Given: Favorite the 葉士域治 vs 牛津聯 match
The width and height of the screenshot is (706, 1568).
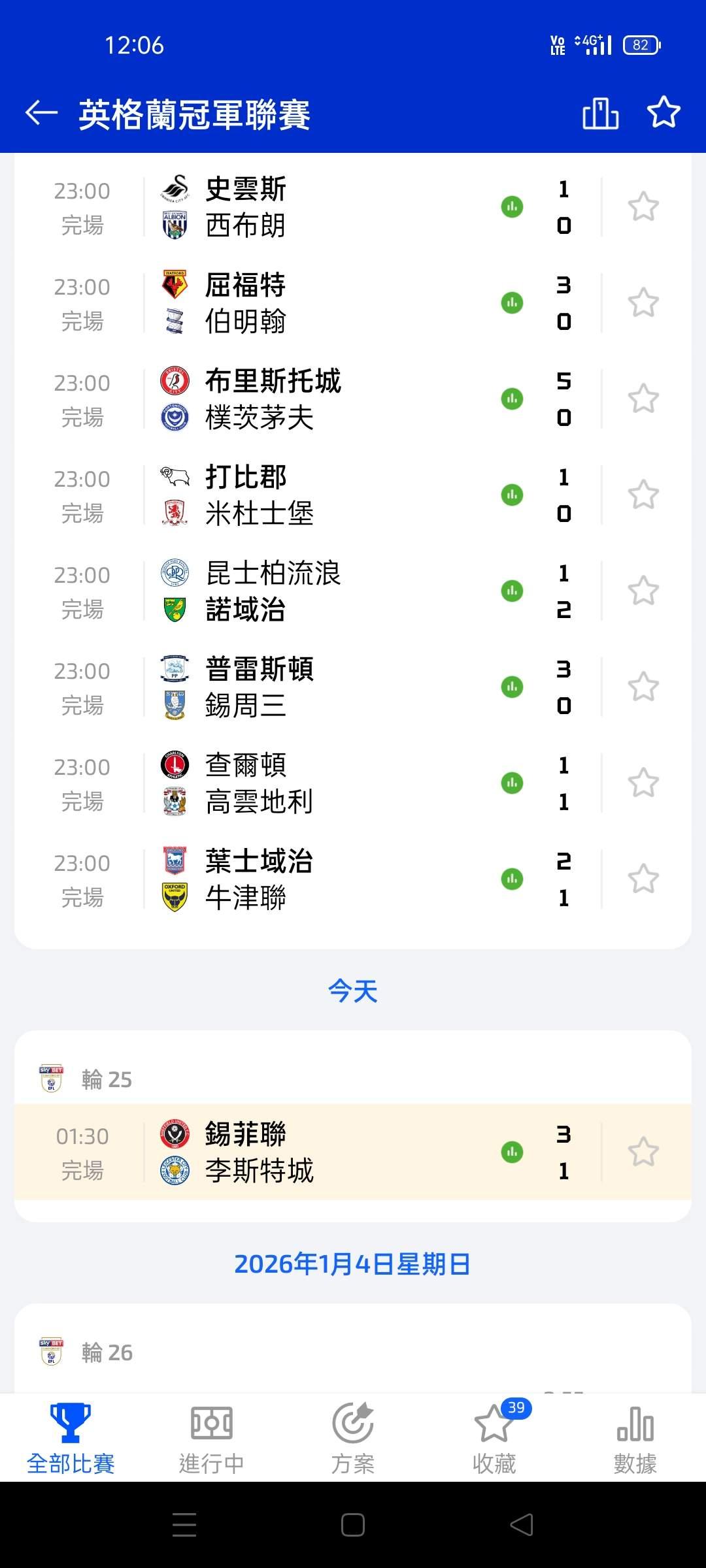Looking at the screenshot, I should pyautogui.click(x=643, y=879).
